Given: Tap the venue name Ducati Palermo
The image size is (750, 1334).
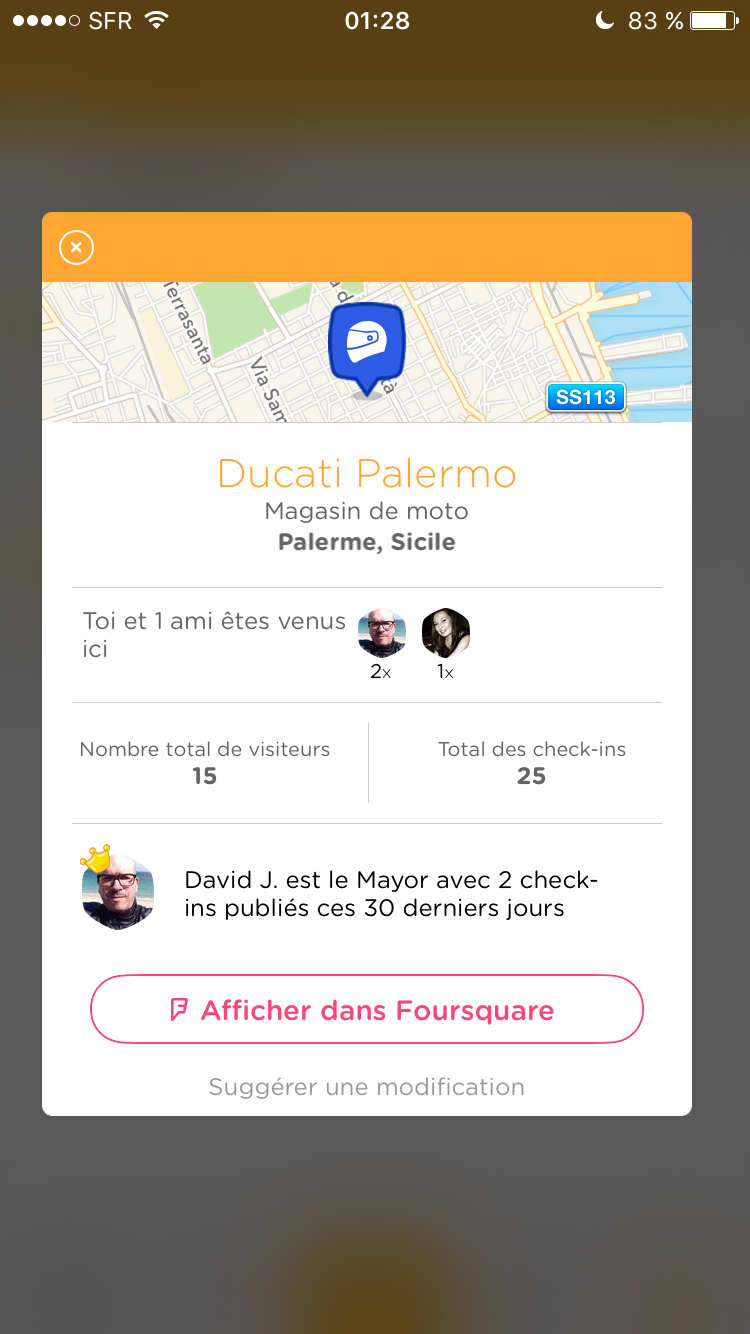Looking at the screenshot, I should pos(366,474).
